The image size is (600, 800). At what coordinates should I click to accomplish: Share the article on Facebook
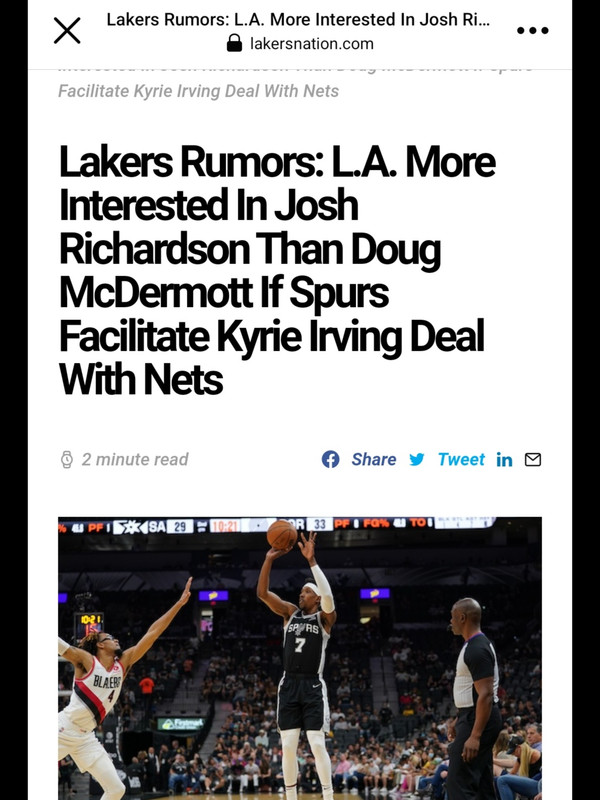pos(358,459)
